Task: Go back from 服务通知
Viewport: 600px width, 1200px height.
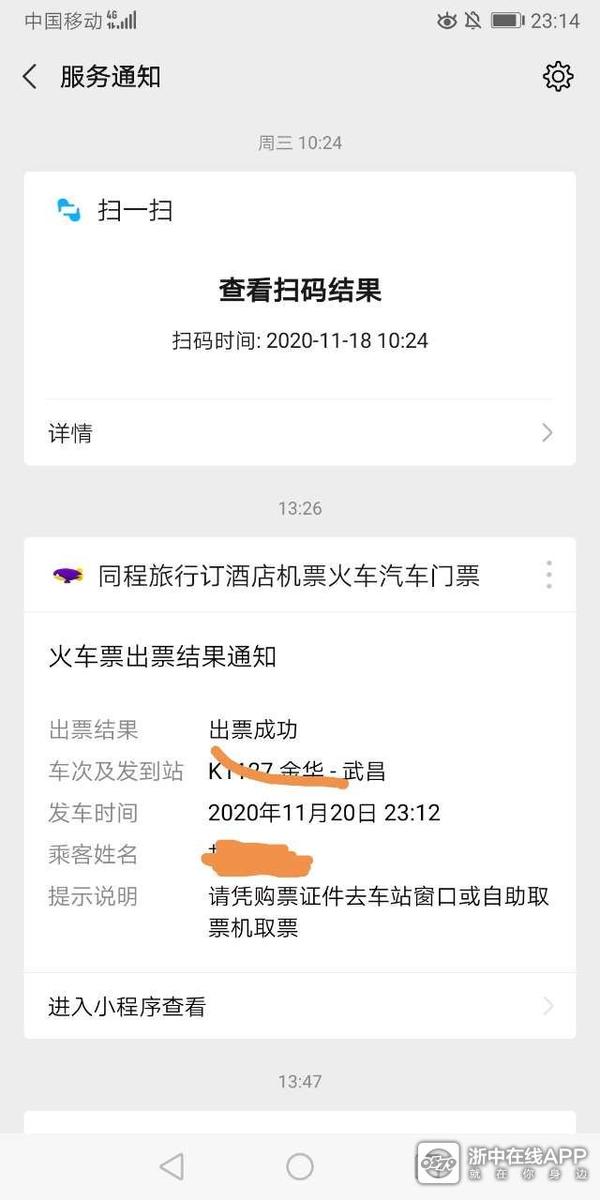Action: pyautogui.click(x=30, y=77)
